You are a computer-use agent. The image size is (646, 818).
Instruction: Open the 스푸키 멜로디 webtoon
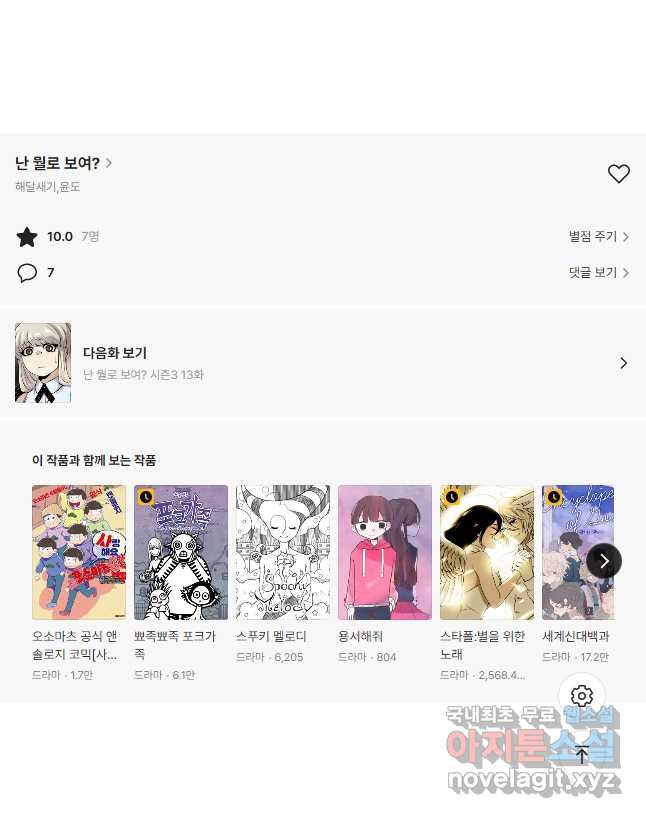coord(282,552)
